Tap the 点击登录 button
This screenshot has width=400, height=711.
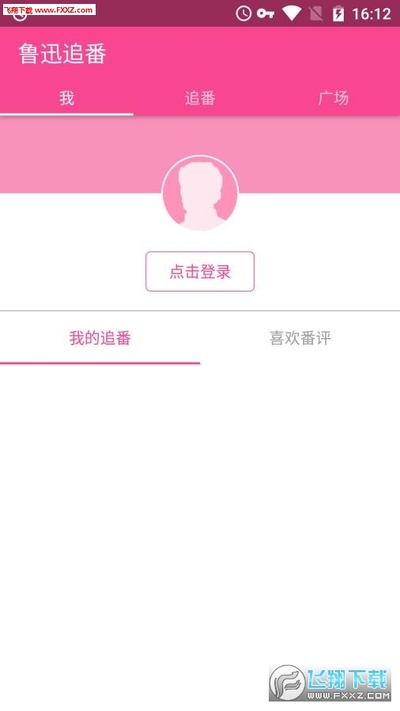point(200,271)
